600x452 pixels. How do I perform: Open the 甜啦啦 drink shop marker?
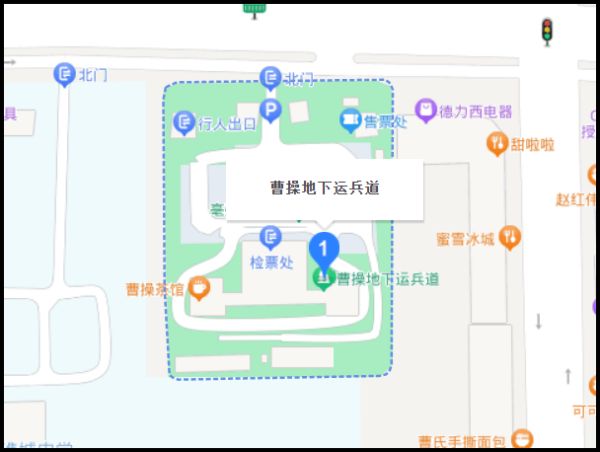click(x=497, y=144)
